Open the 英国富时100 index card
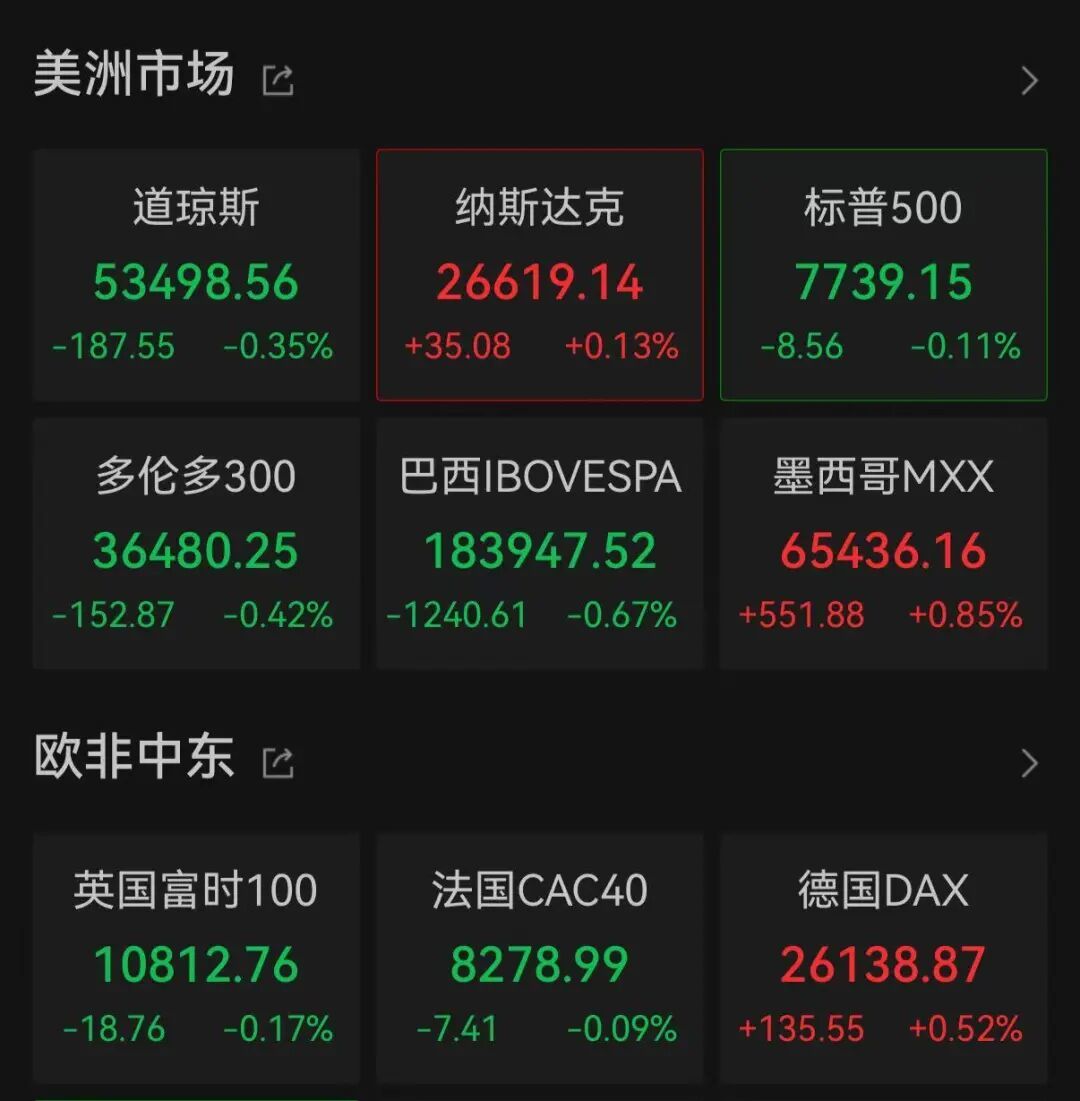The height and width of the screenshot is (1101, 1080). 197,958
